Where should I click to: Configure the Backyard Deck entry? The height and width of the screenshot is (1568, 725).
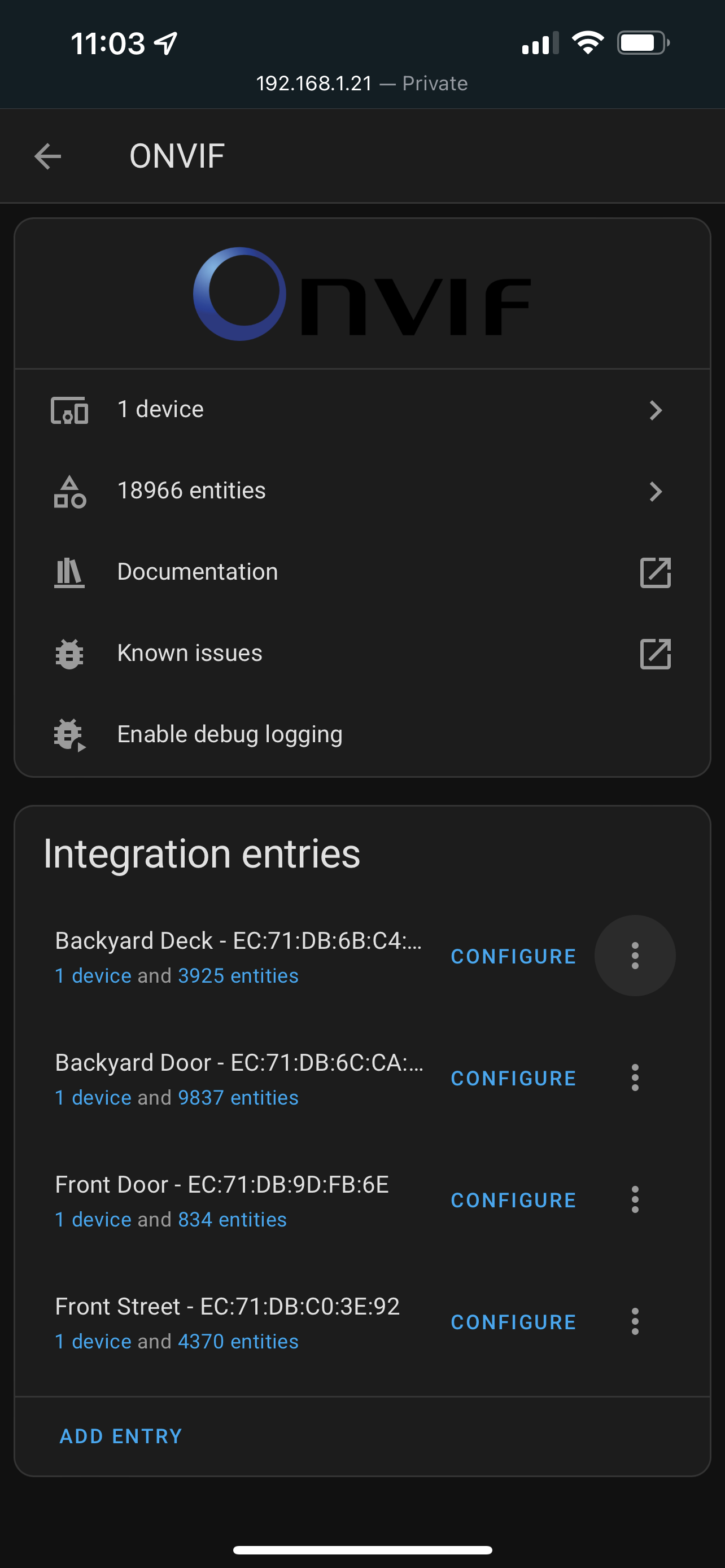pos(513,956)
